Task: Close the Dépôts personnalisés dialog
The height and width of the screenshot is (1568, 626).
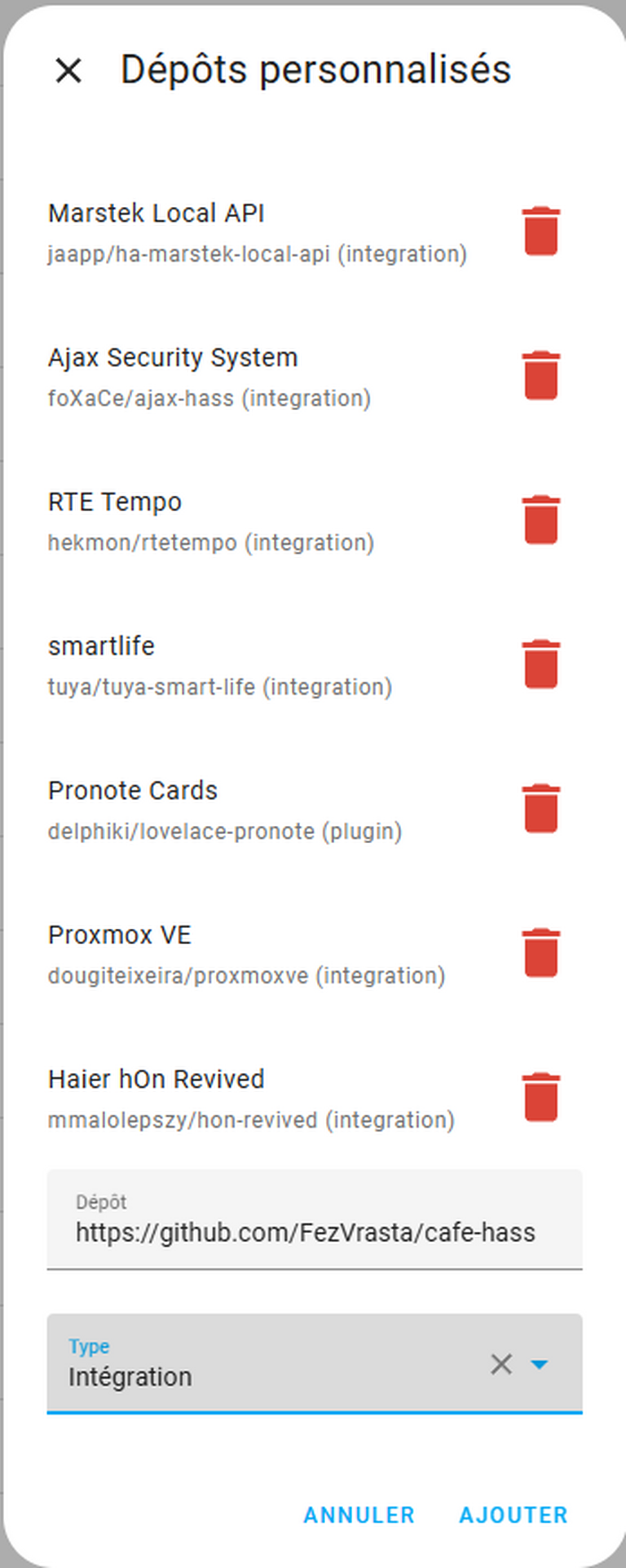Action: 70,70
